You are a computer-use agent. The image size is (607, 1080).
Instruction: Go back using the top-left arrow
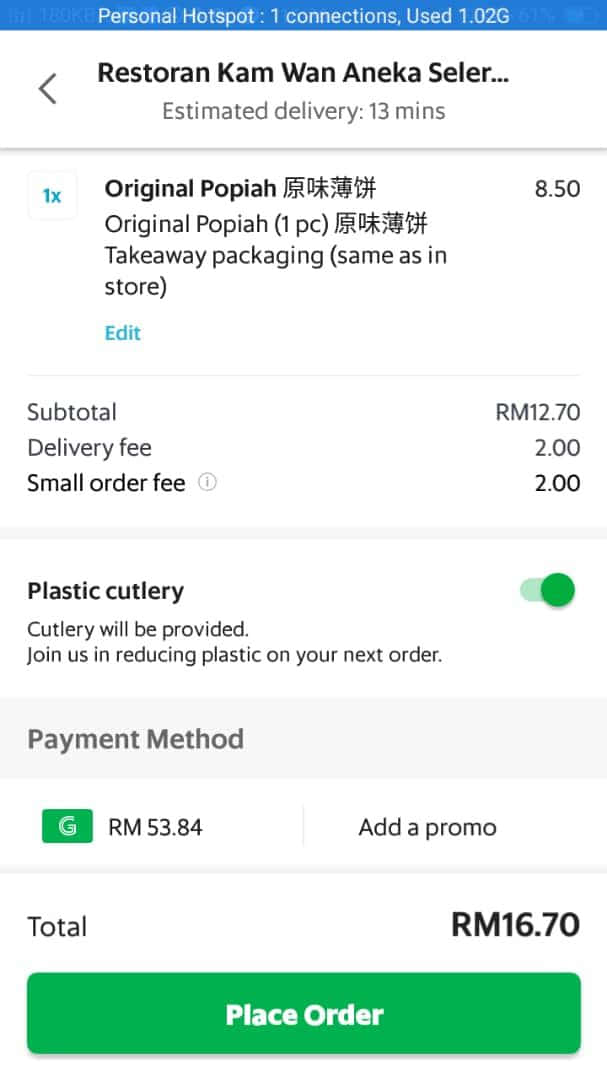(48, 89)
